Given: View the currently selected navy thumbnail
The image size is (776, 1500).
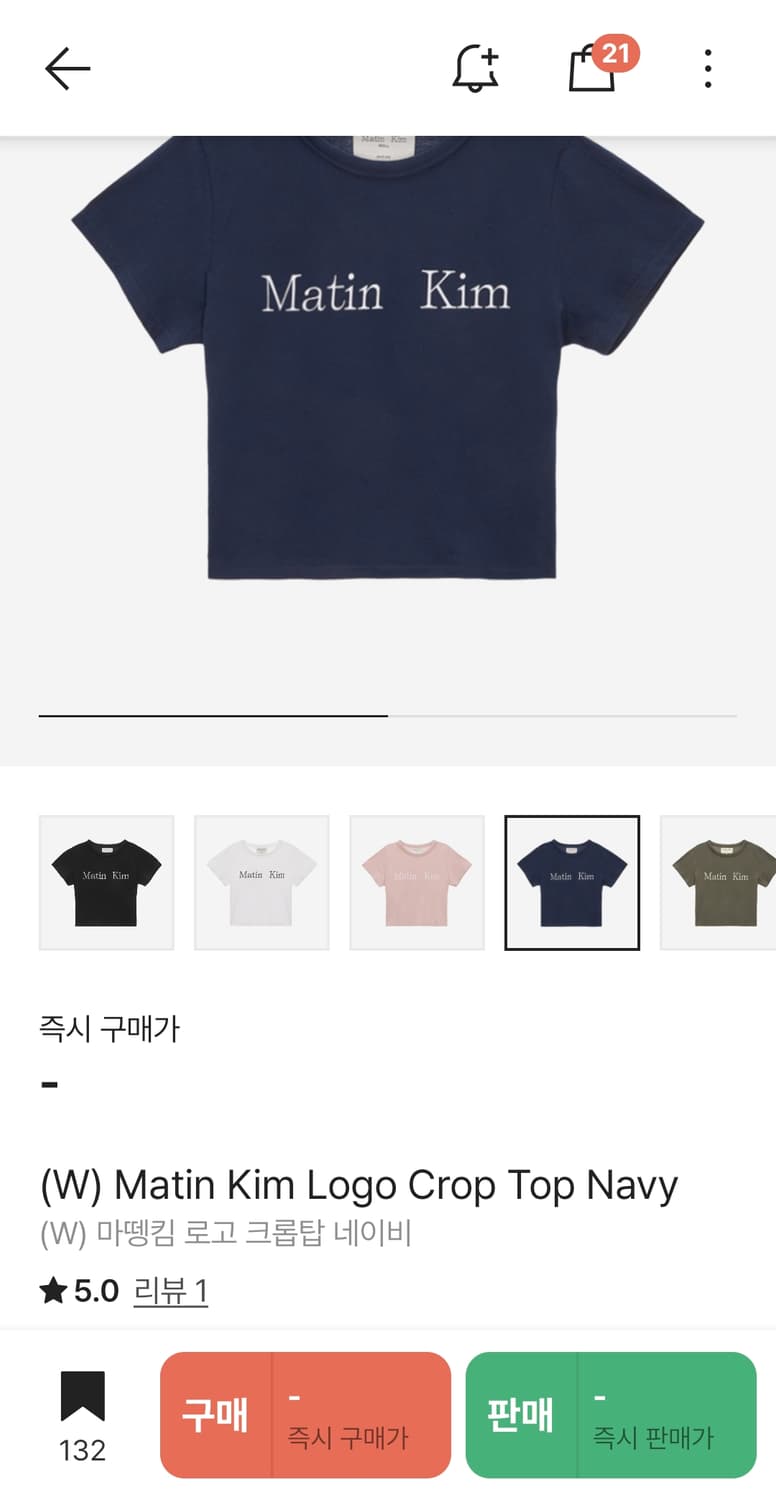Looking at the screenshot, I should pyautogui.click(x=571, y=882).
